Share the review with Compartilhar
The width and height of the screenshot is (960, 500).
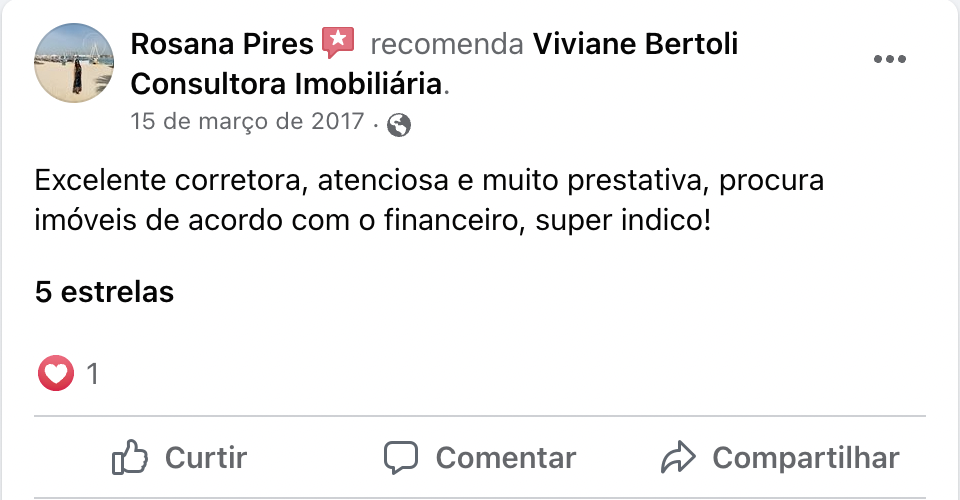781,458
